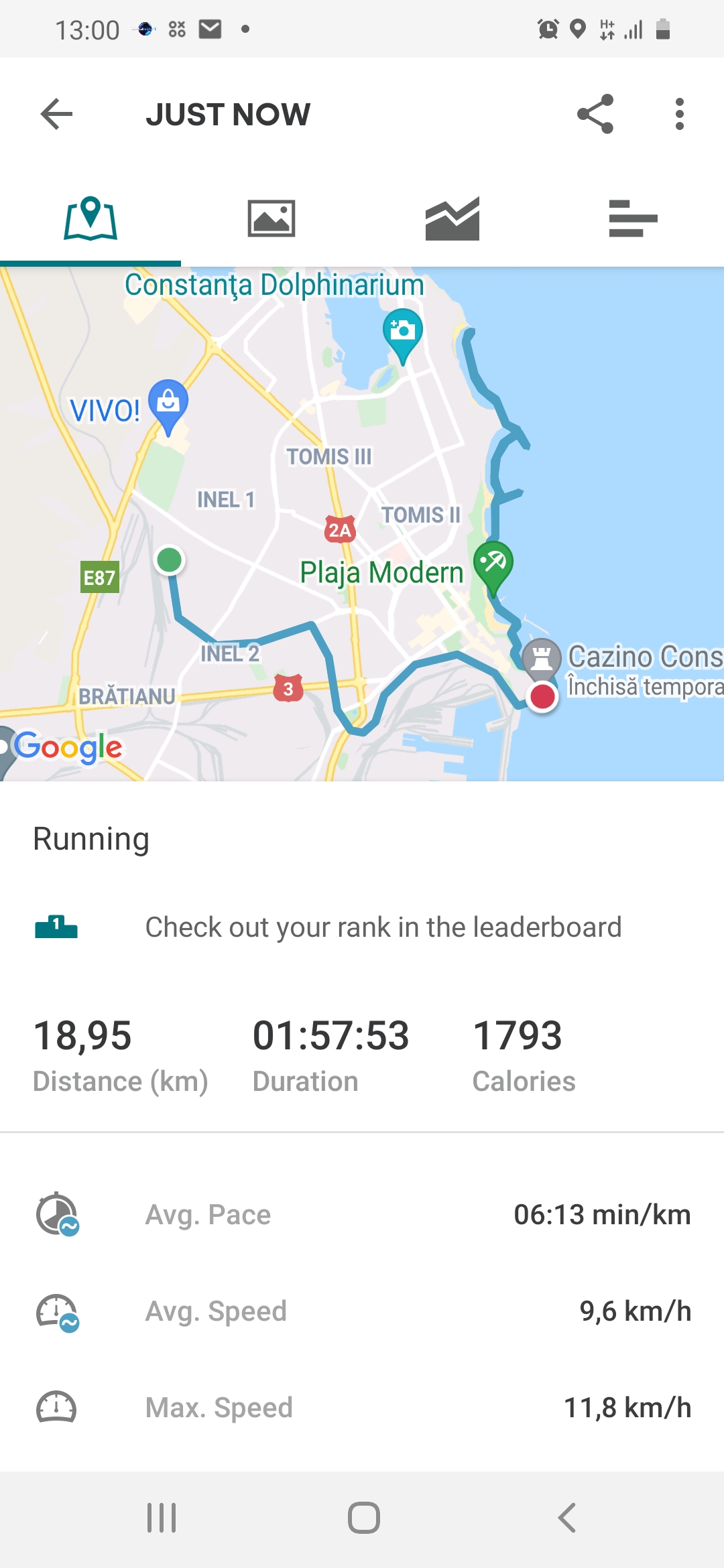Open the route map
Image resolution: width=724 pixels, height=1568 pixels.
[x=362, y=524]
